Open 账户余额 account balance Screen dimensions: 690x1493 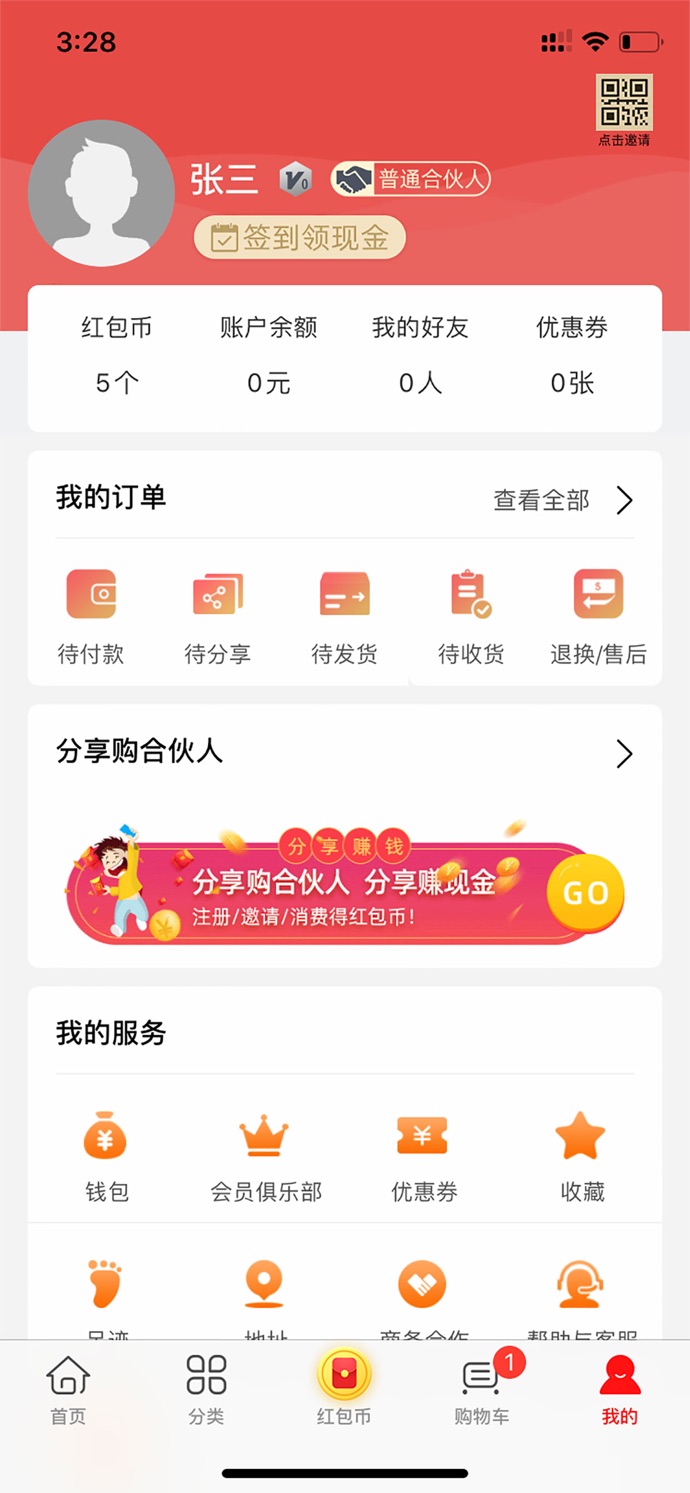coord(268,354)
